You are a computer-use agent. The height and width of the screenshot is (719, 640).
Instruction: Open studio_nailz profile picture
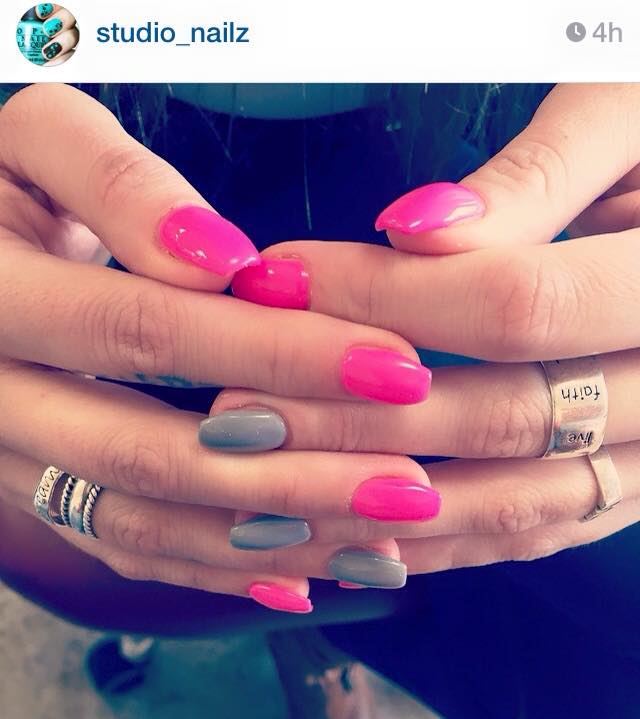click(46, 34)
